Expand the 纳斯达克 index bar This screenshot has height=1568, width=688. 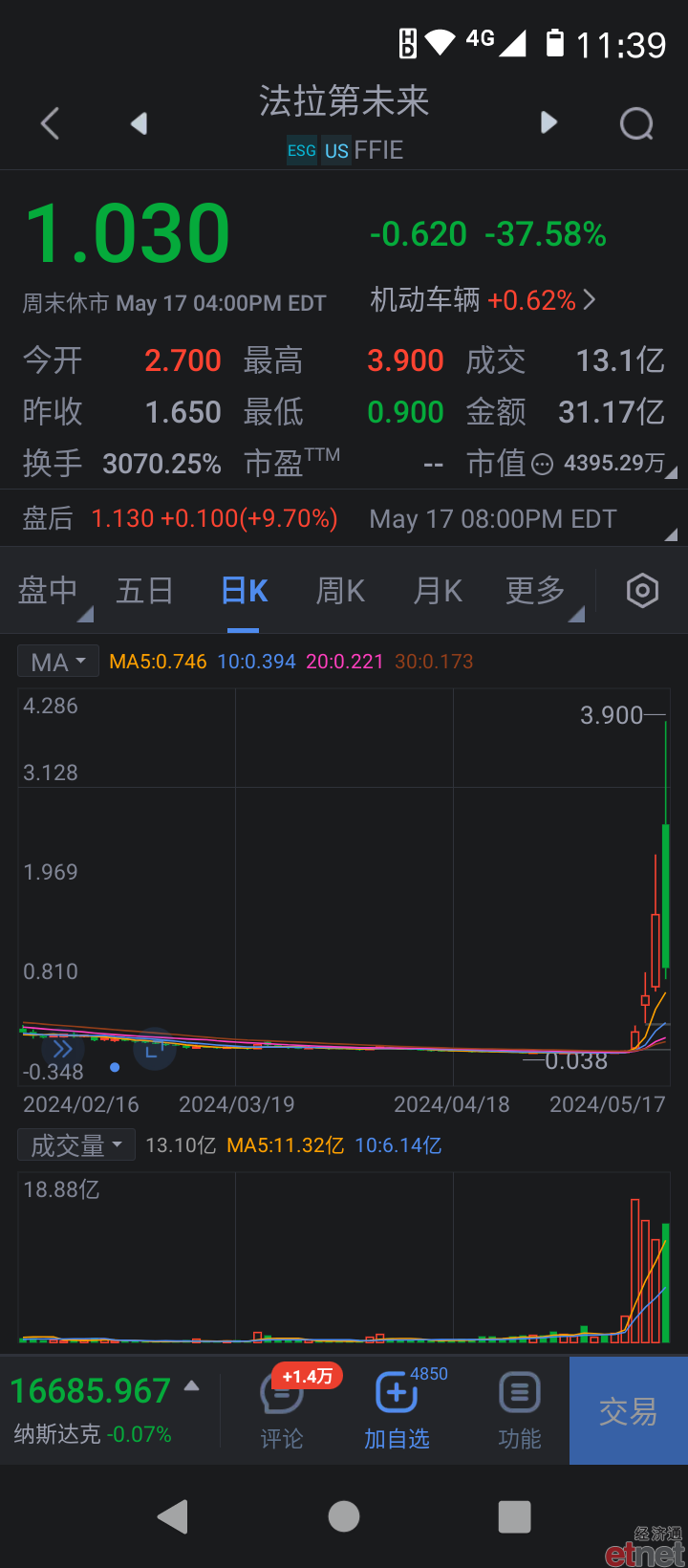click(x=105, y=1410)
